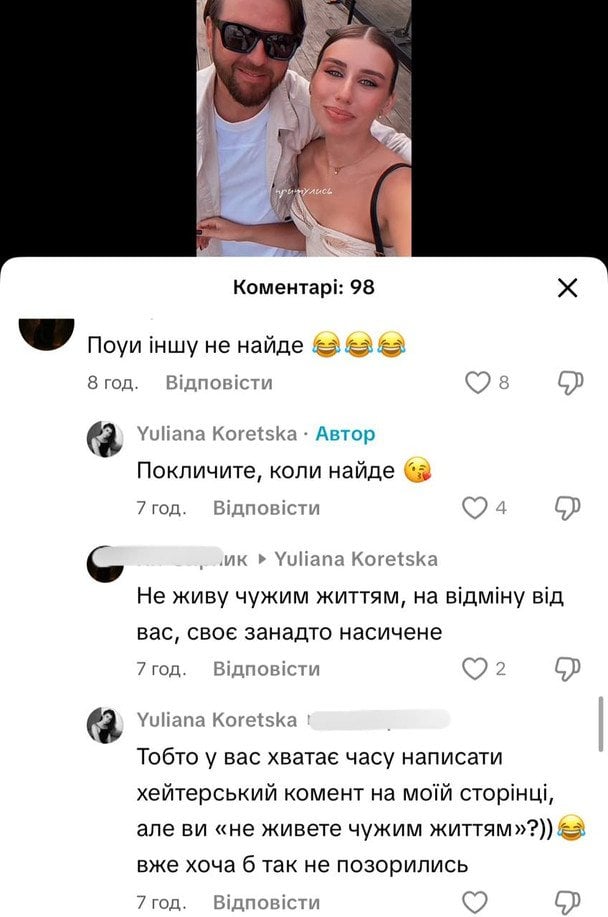Reply to the comment 'Тобто у вас хватає часу'
The width and height of the screenshot is (608, 917).
coord(266,898)
